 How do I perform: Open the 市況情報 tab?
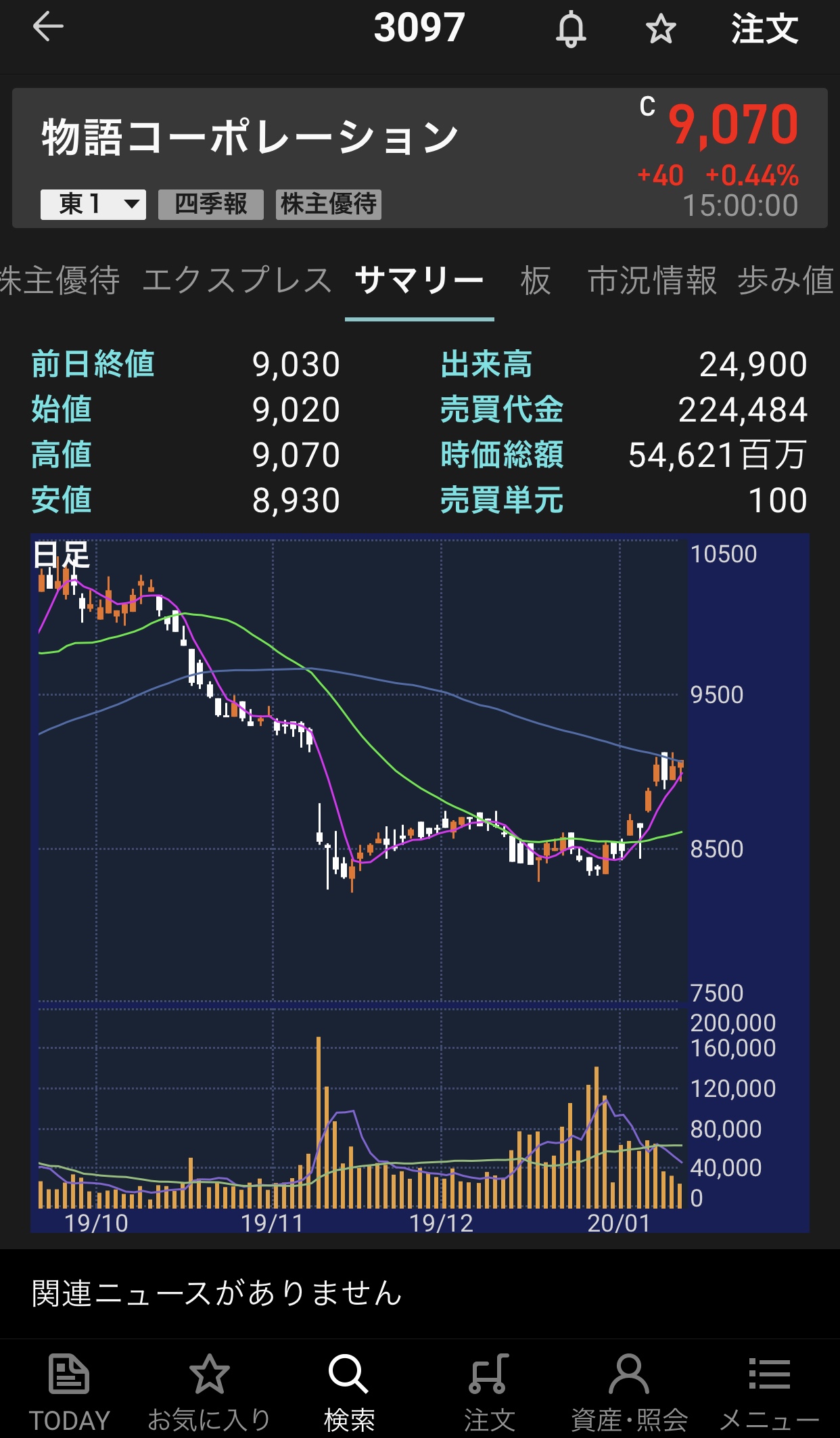click(652, 280)
